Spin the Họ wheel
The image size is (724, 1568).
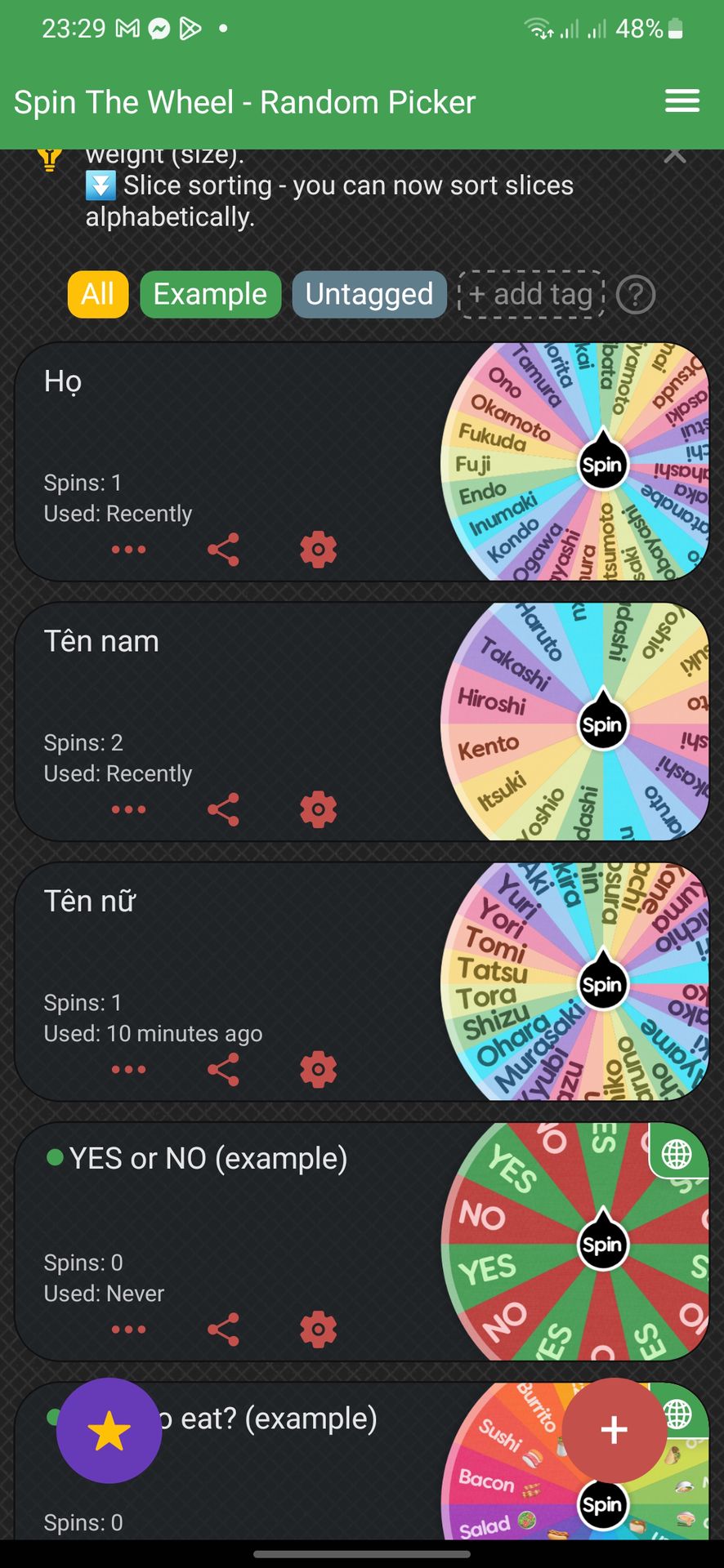tap(602, 465)
